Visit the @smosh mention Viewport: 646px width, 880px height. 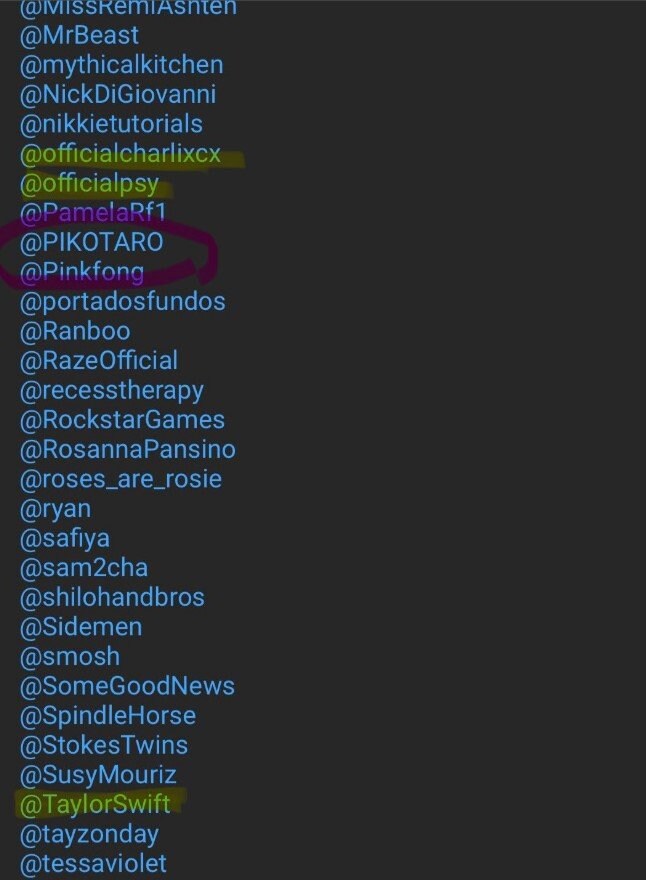tap(70, 657)
